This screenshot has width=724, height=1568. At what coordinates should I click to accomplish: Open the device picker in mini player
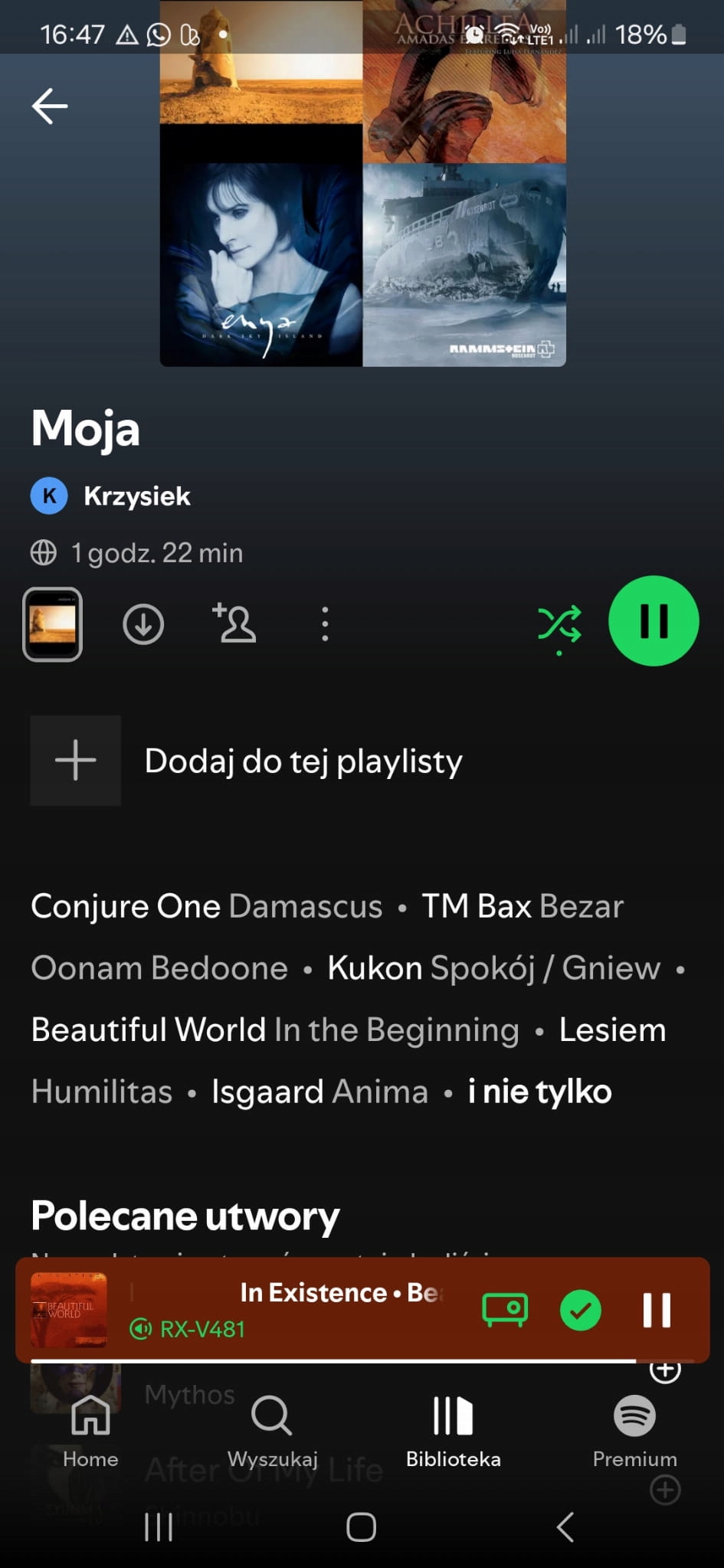pyautogui.click(x=504, y=1309)
